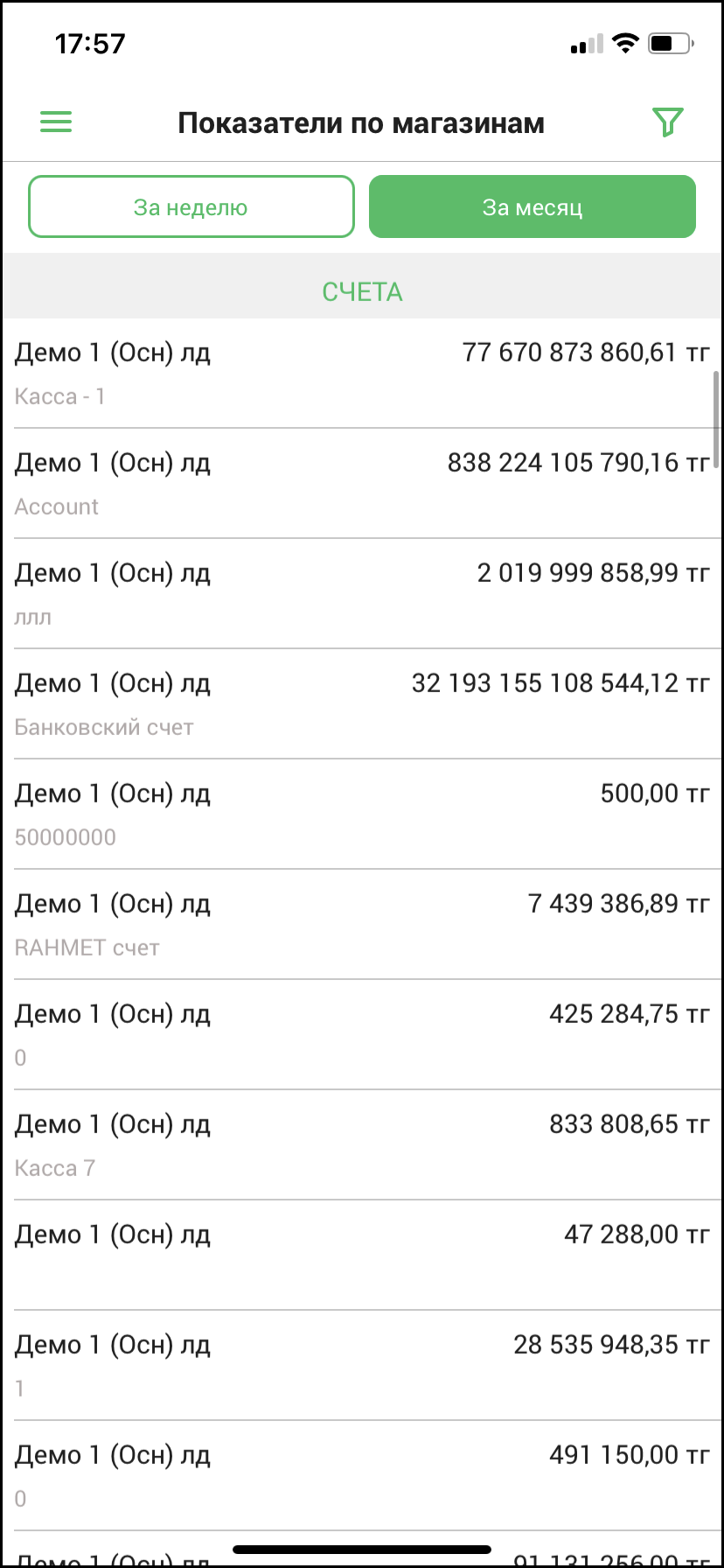Open the Account row
This screenshot has height=1568, width=724.
pos(362,484)
